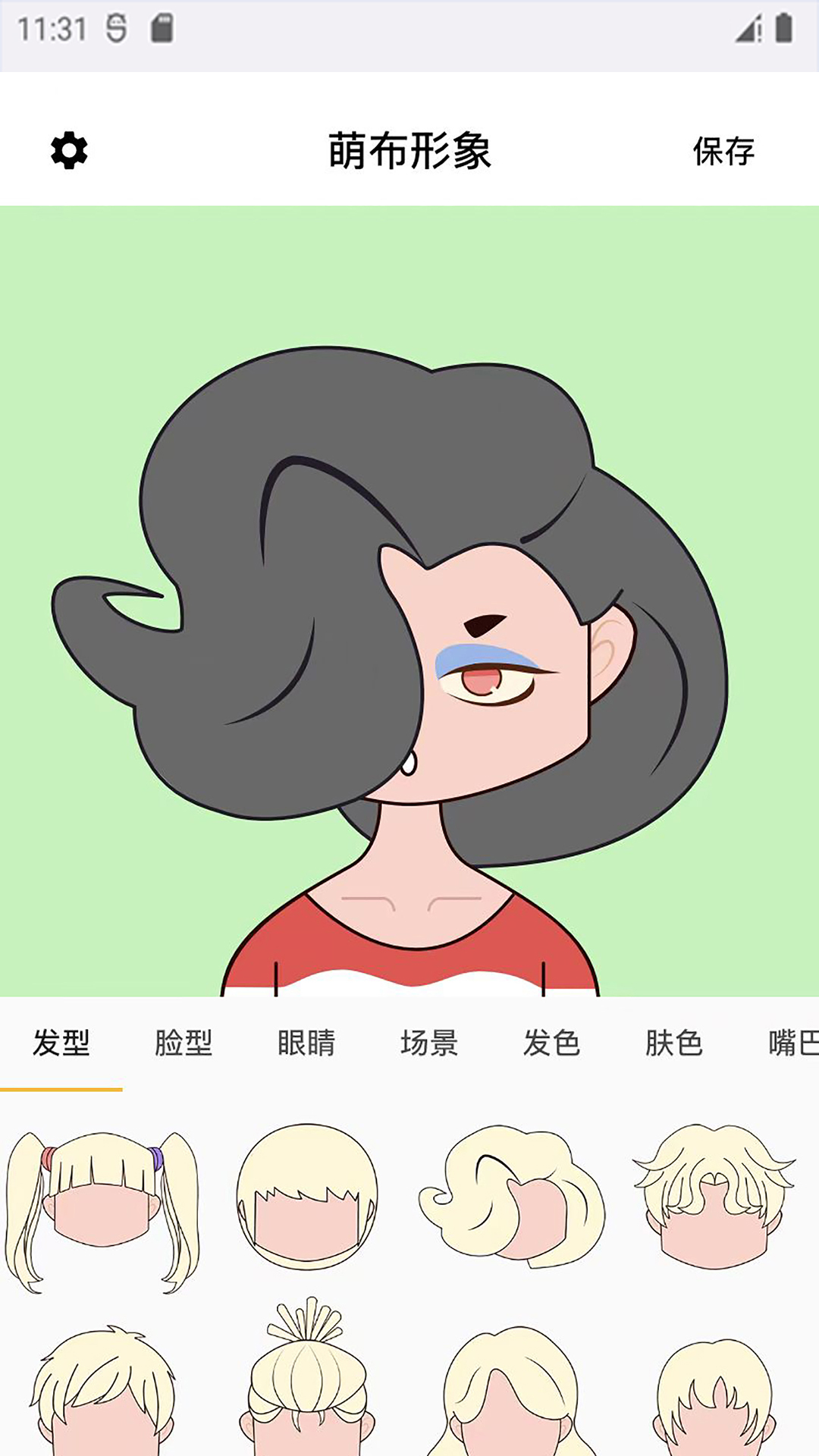Viewport: 819px width, 1456px height.
Task: Go to the 肤色 tab
Action: [674, 1043]
